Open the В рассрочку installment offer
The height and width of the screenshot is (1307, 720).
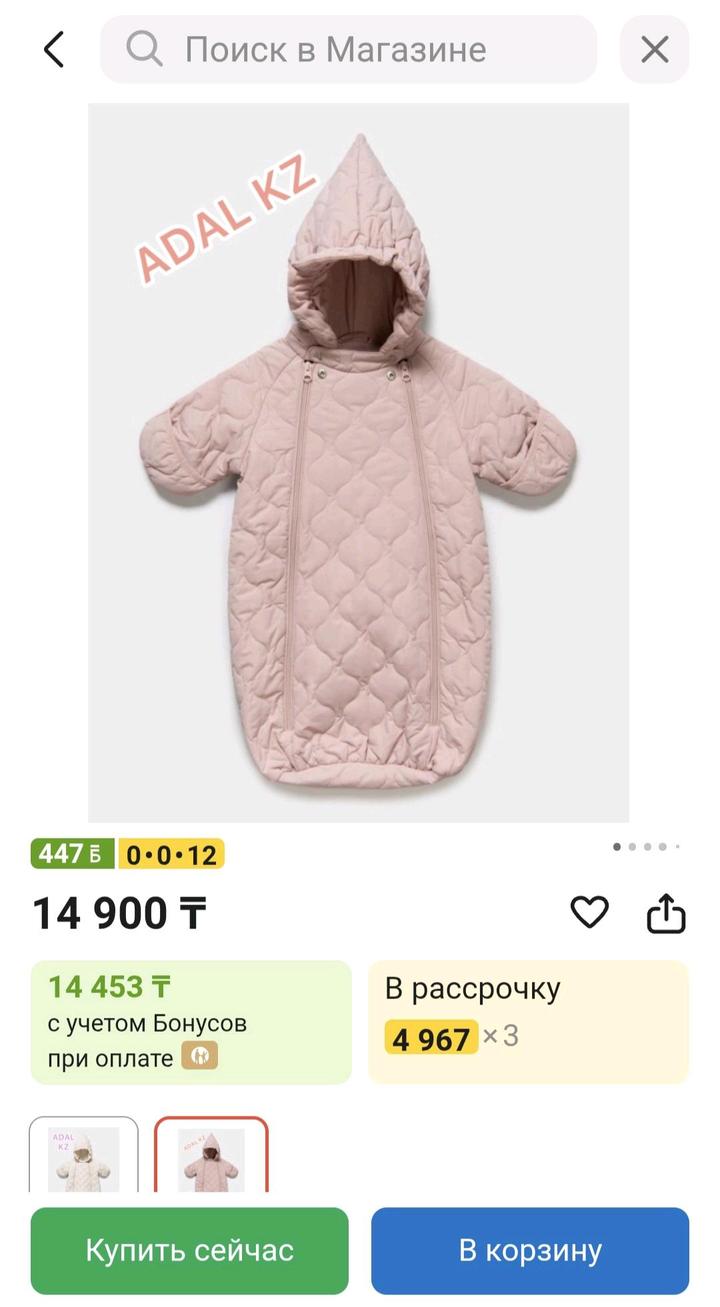(528, 1021)
